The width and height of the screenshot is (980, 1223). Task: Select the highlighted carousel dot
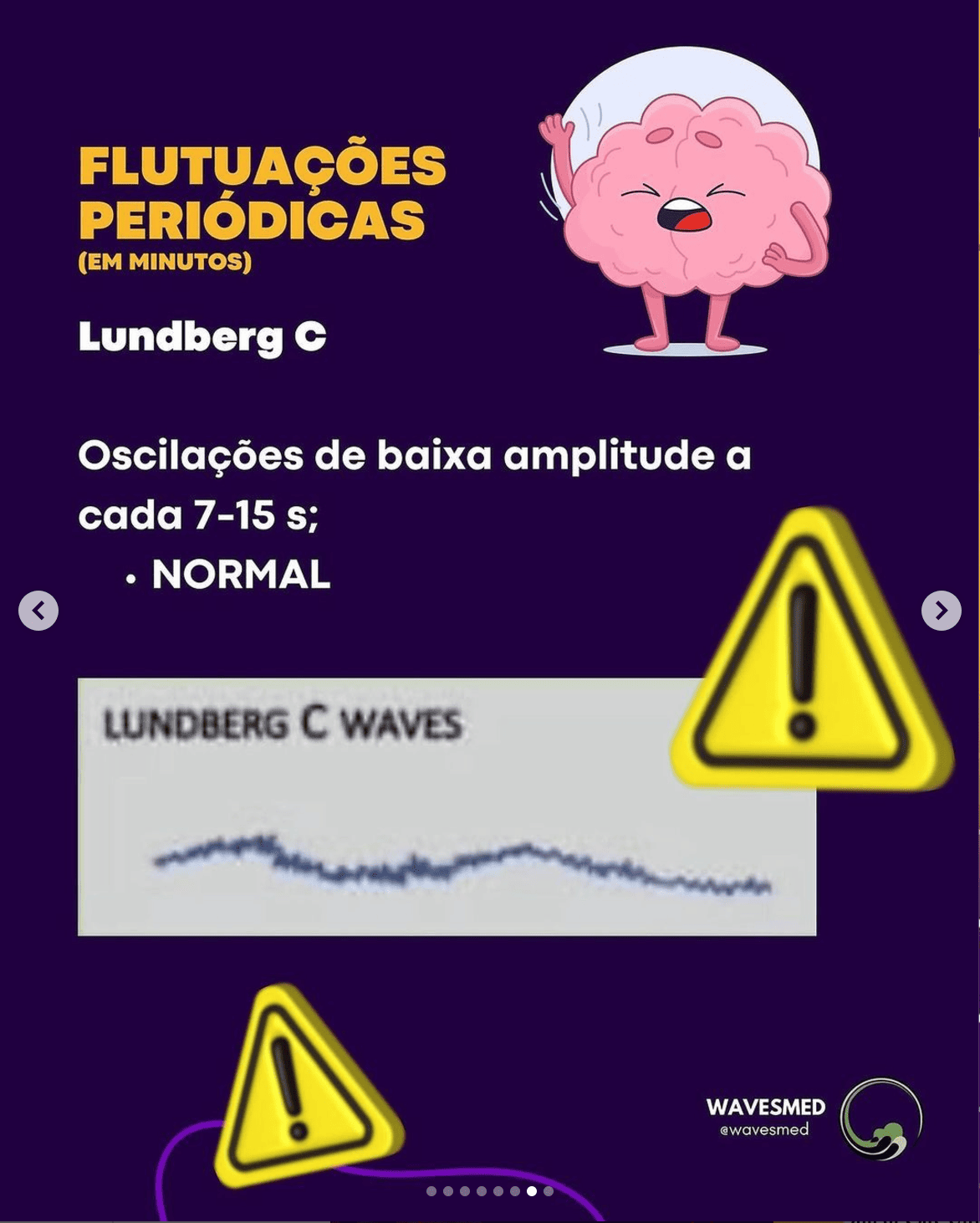click(532, 1191)
